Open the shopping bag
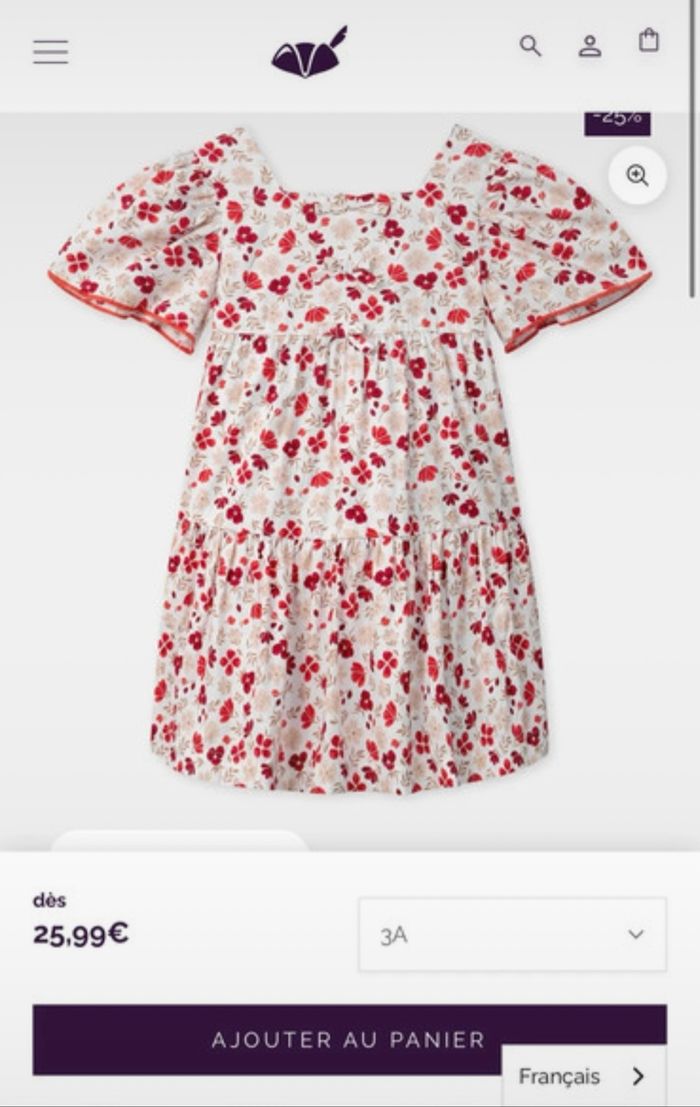 [x=649, y=41]
